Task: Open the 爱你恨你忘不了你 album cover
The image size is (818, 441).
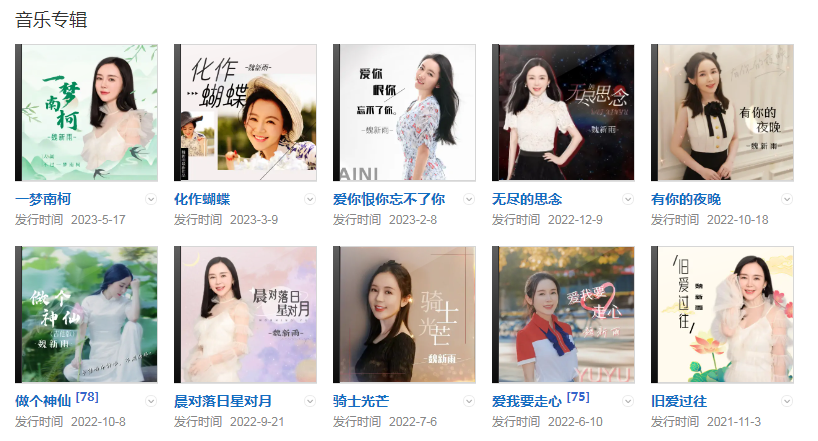Action: pos(404,113)
